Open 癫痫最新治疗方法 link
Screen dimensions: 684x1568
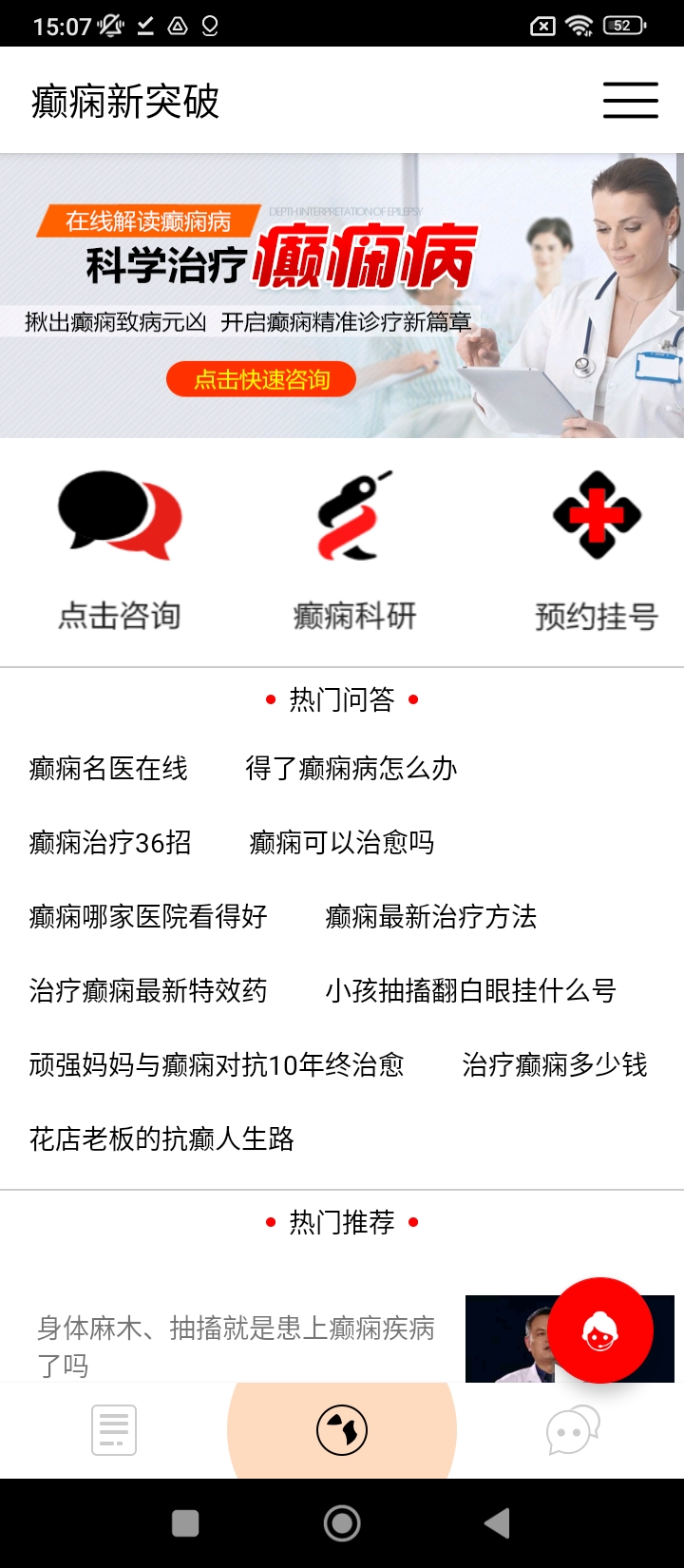pyautogui.click(x=430, y=916)
